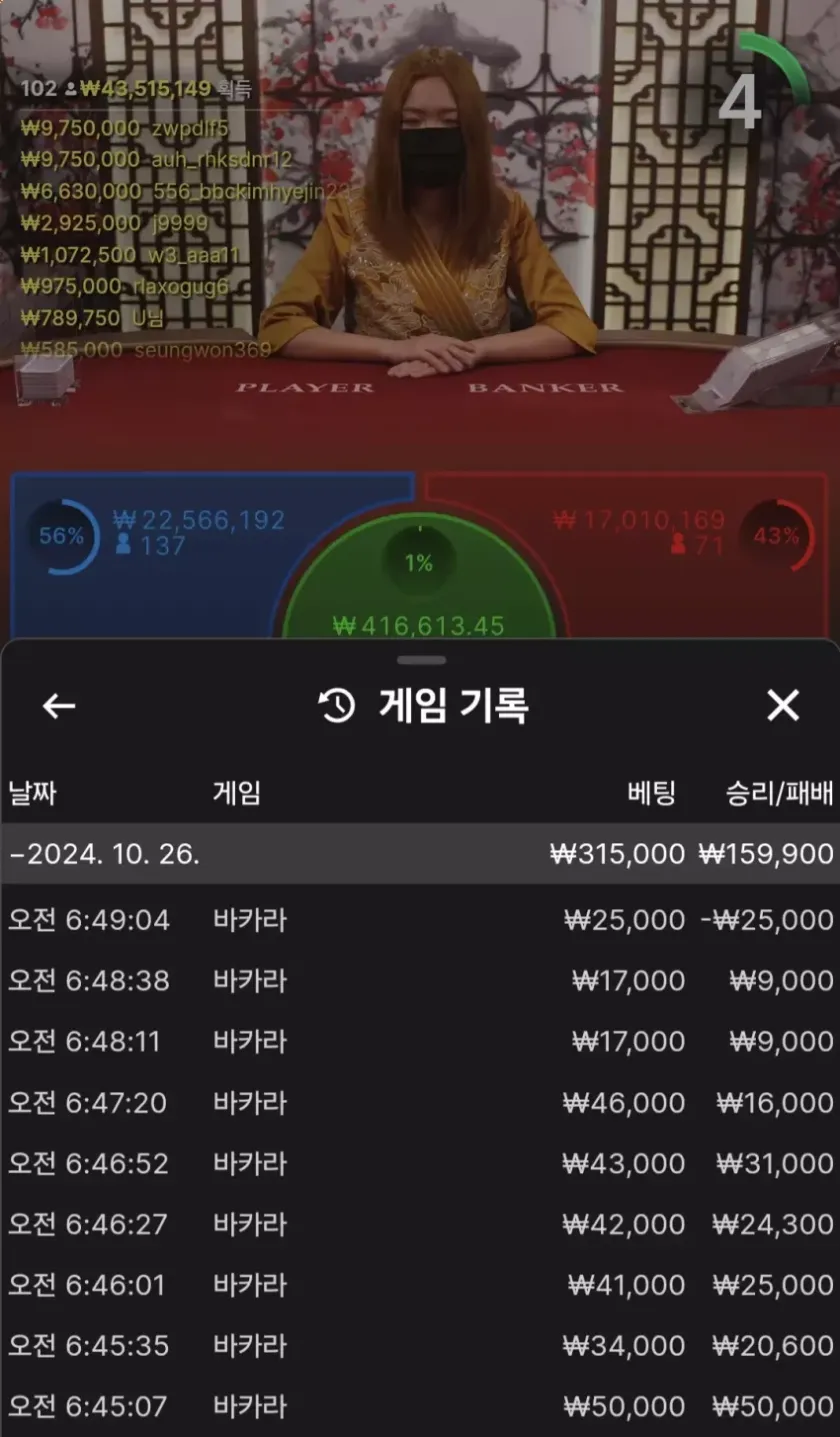View the 오전 6:47:20 바카라 record
840x1437 pixels.
[x=420, y=1103]
